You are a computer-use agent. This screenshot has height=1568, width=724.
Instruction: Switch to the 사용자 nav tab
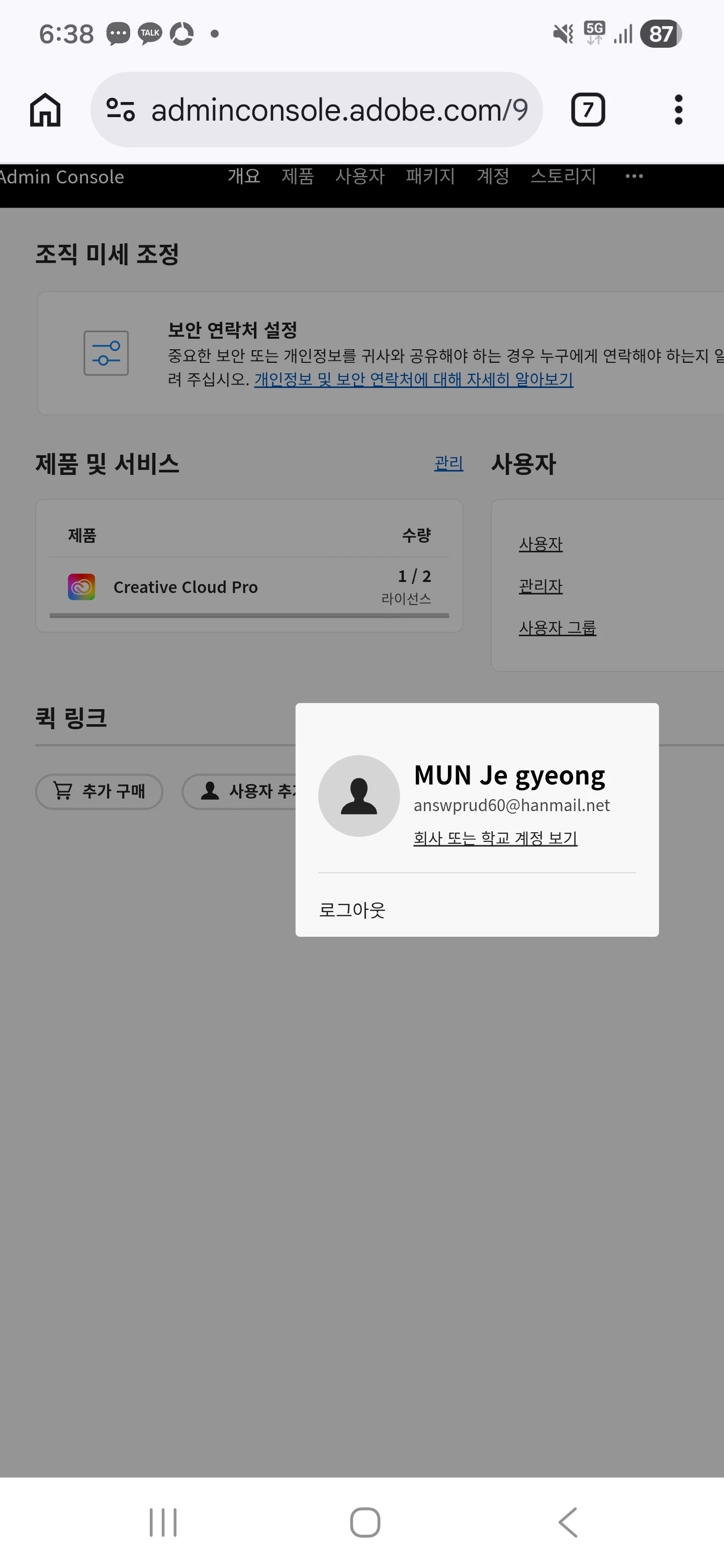pos(360,176)
